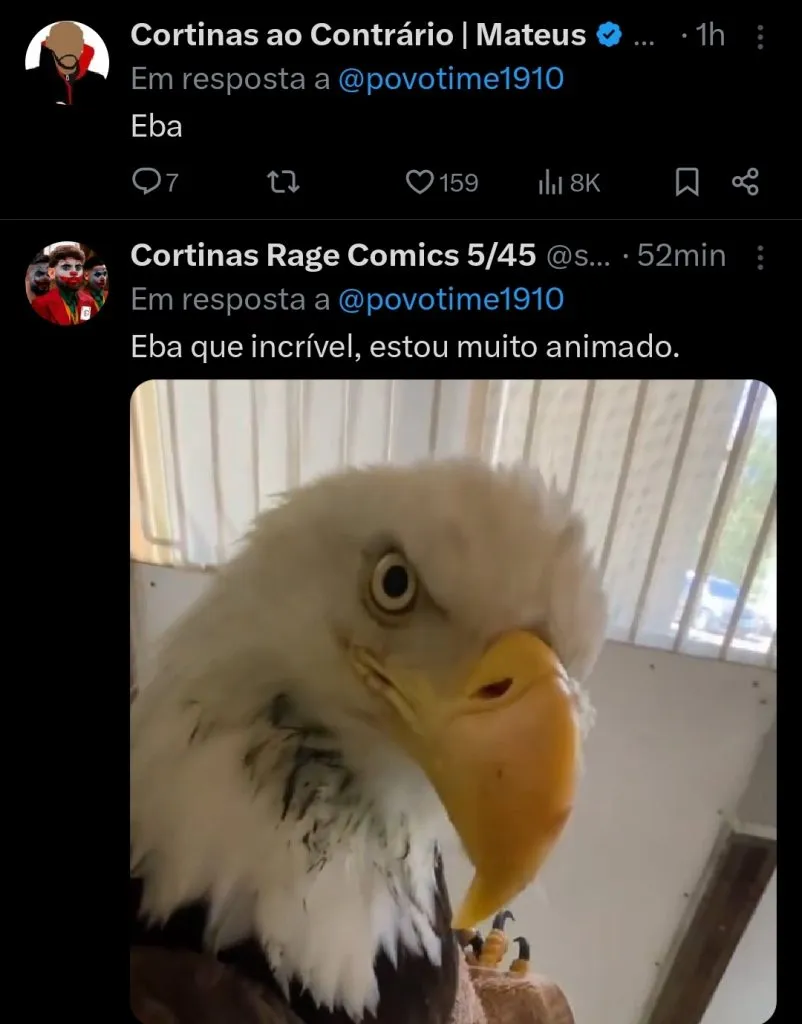The height and width of the screenshot is (1024, 802).
Task: Like Mateus's reply via heart icon
Action: tap(421, 182)
